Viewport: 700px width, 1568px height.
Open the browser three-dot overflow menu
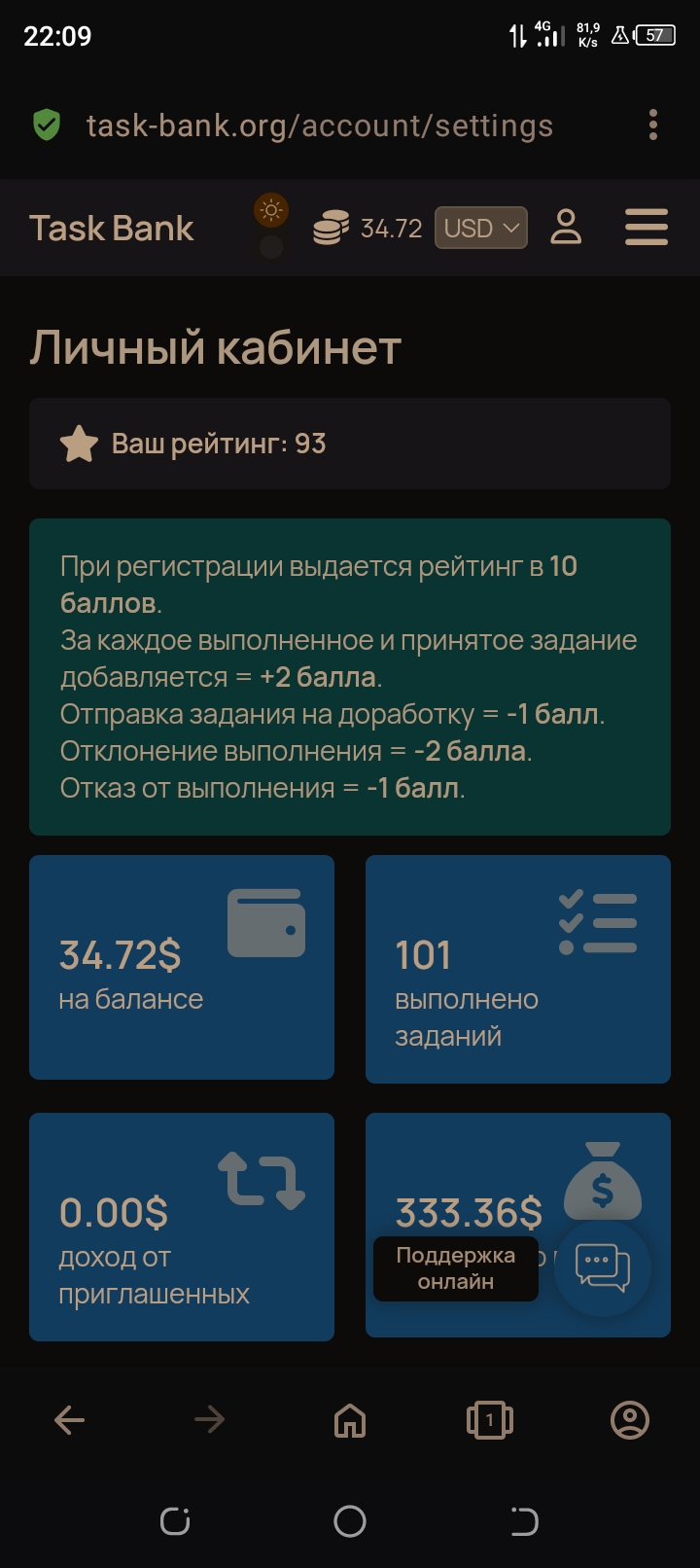652,125
